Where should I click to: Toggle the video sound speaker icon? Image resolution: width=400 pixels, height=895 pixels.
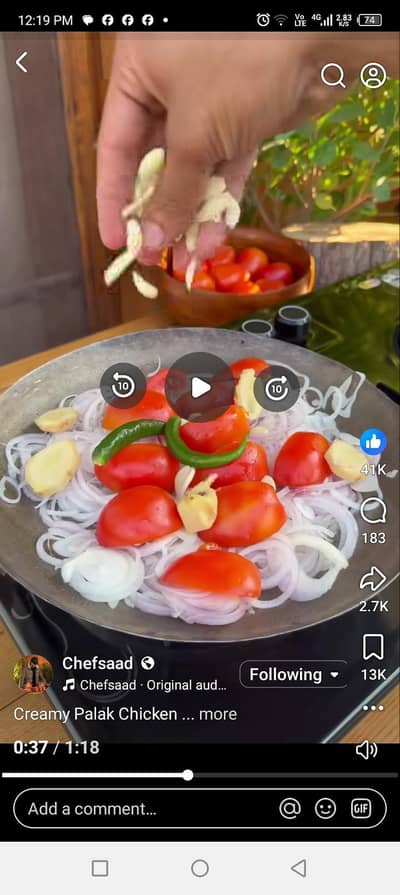click(366, 750)
